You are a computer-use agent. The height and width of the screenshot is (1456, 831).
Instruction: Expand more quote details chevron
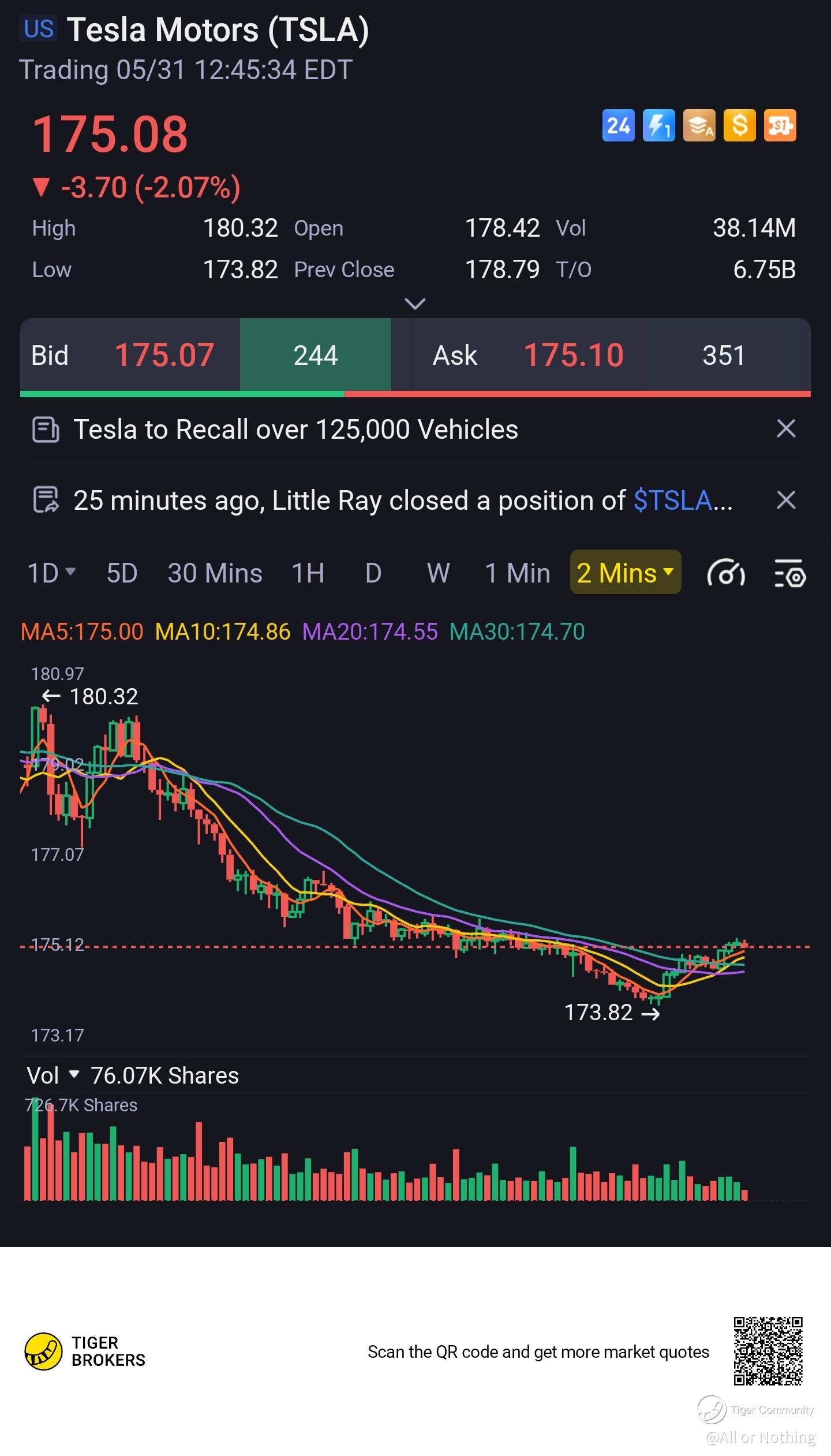(415, 303)
